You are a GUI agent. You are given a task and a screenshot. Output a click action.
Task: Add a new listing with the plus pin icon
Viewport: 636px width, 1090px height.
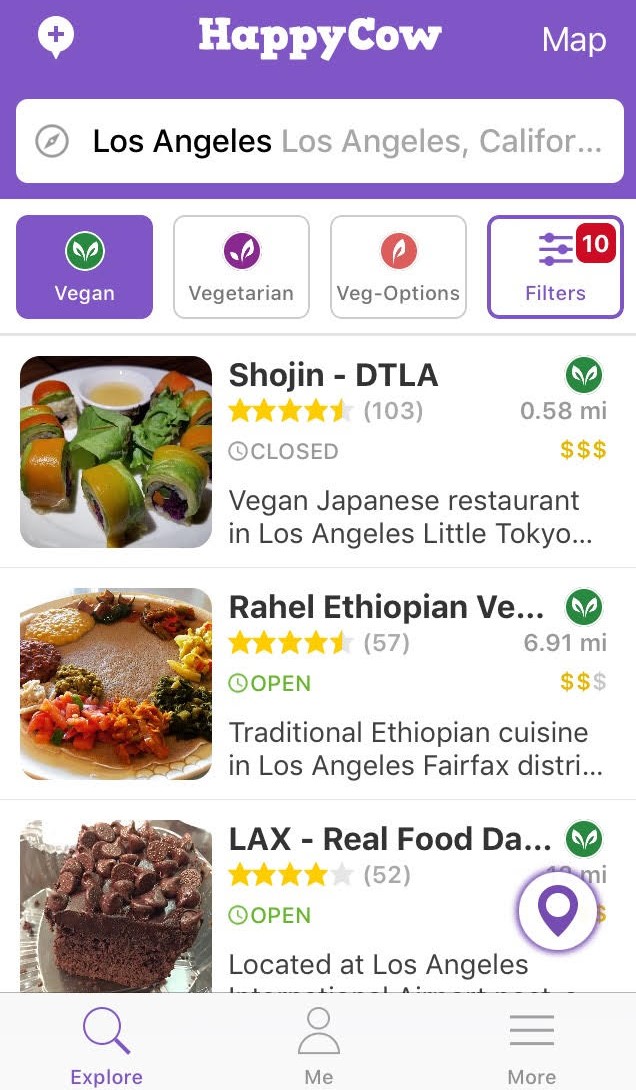click(56, 38)
